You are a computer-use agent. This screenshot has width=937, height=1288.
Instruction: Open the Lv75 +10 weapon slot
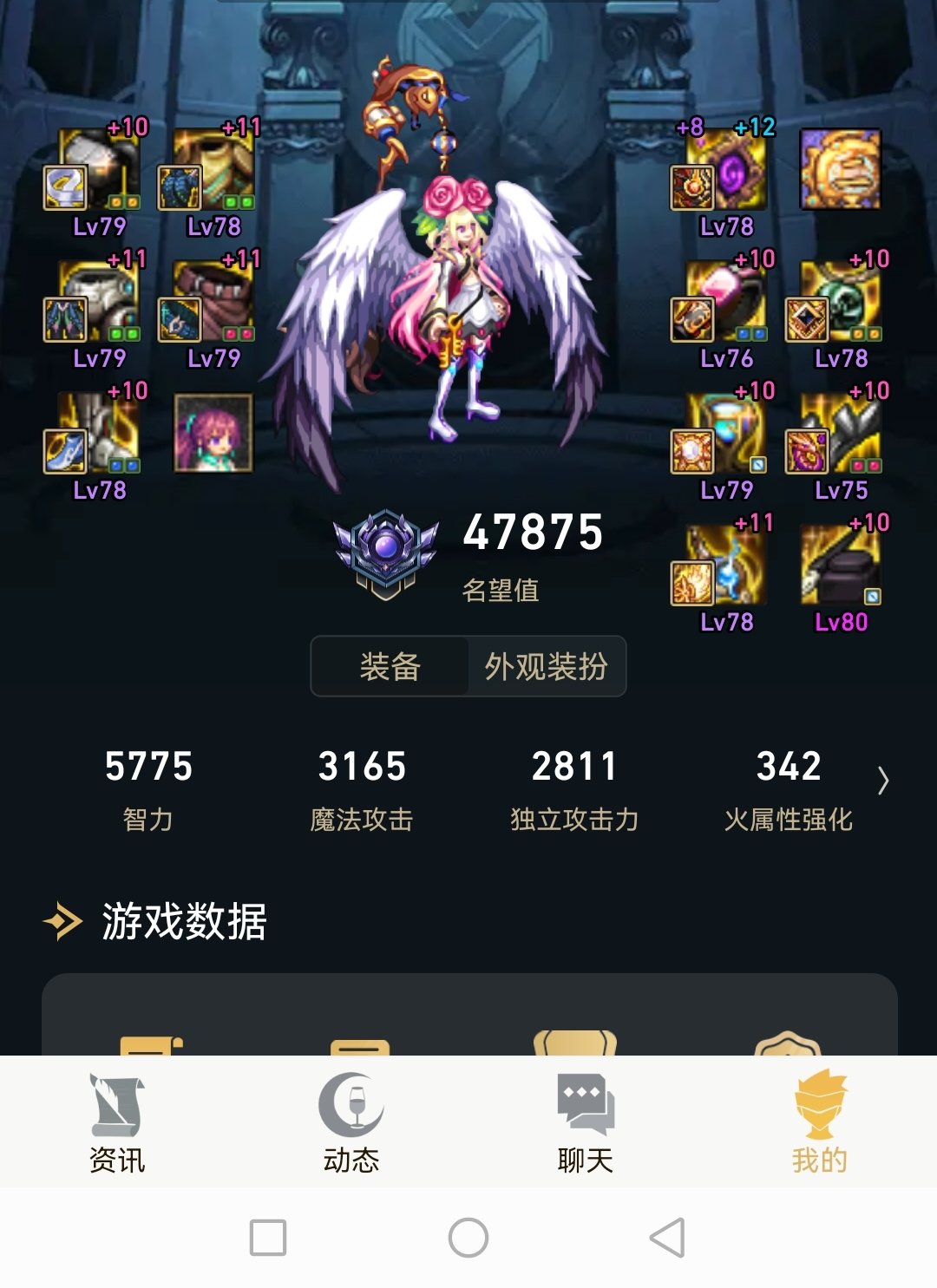click(x=838, y=434)
